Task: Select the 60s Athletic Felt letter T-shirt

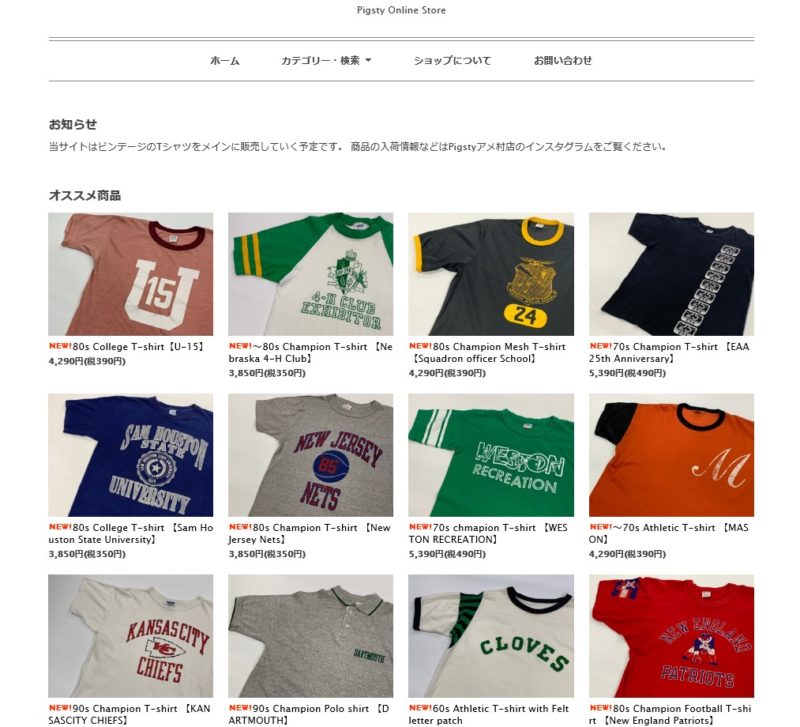Action: 490,635
